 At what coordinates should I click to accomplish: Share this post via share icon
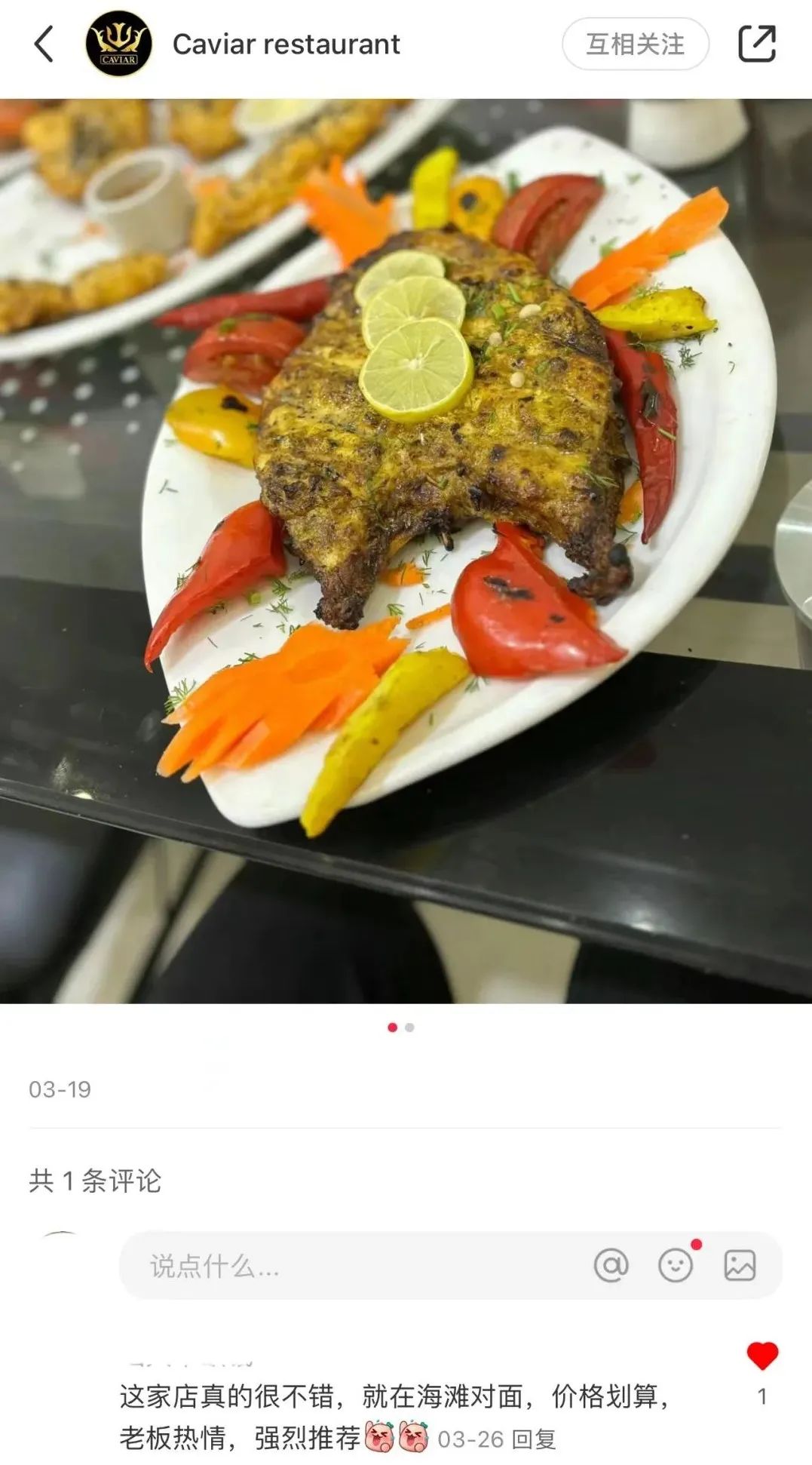tap(756, 44)
